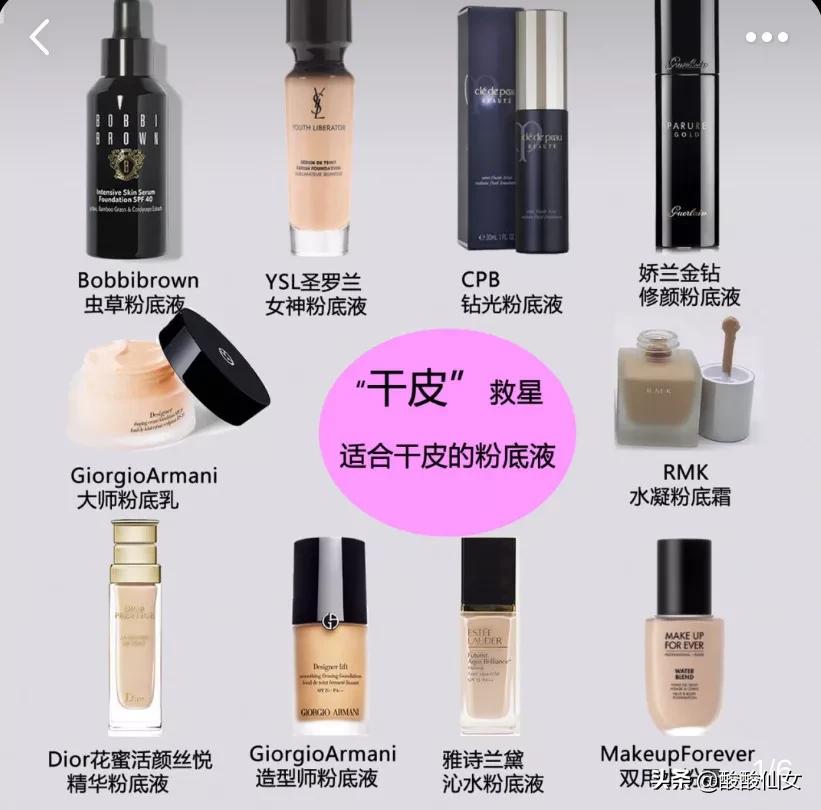Viewport: 821px width, 810px height.
Task: Go back using the top-left arrow
Action: 40,37
